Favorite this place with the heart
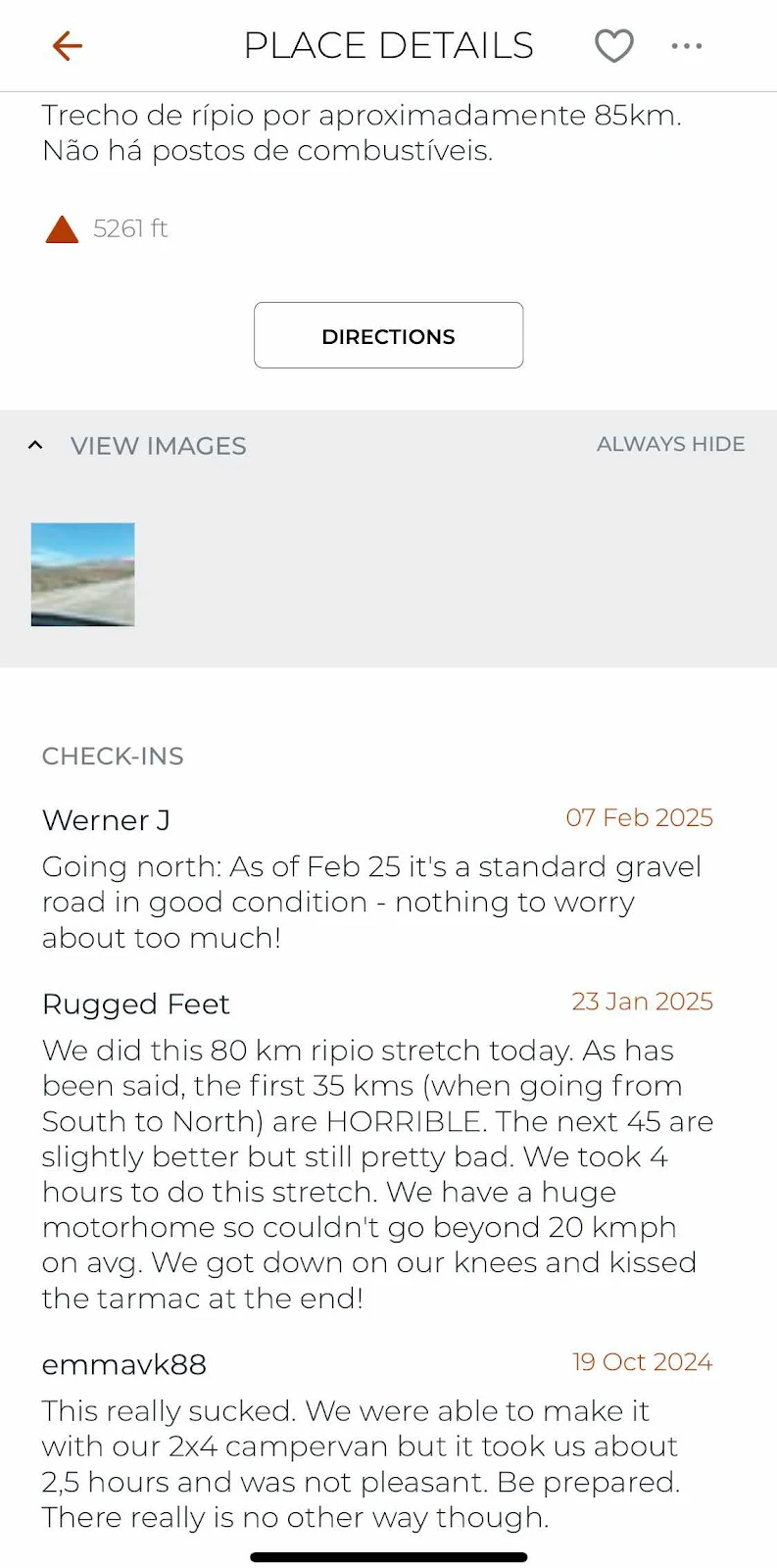The width and height of the screenshot is (777, 1568). (x=614, y=46)
